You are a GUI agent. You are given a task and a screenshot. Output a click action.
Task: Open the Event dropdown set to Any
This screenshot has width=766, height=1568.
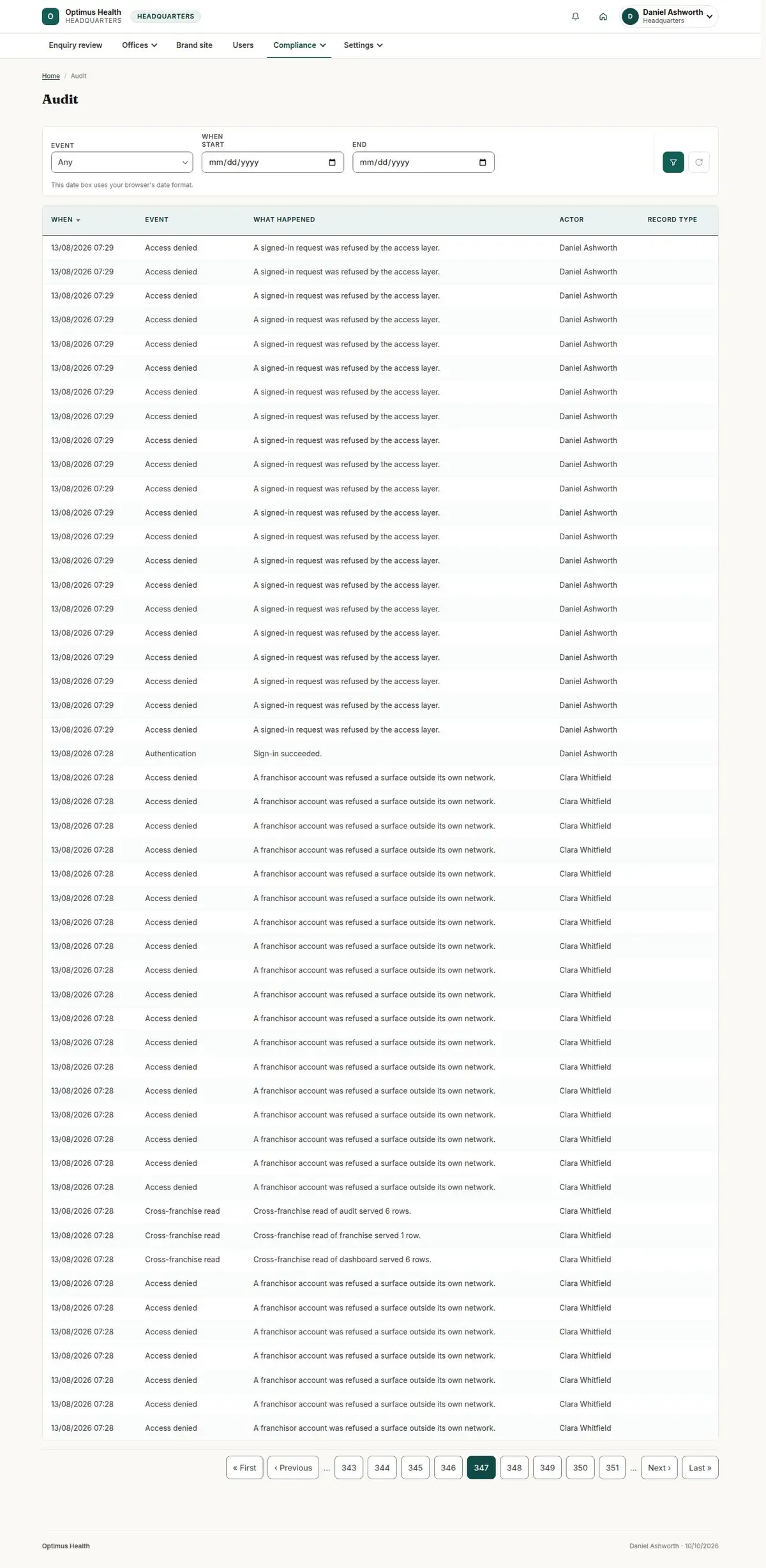click(x=122, y=162)
